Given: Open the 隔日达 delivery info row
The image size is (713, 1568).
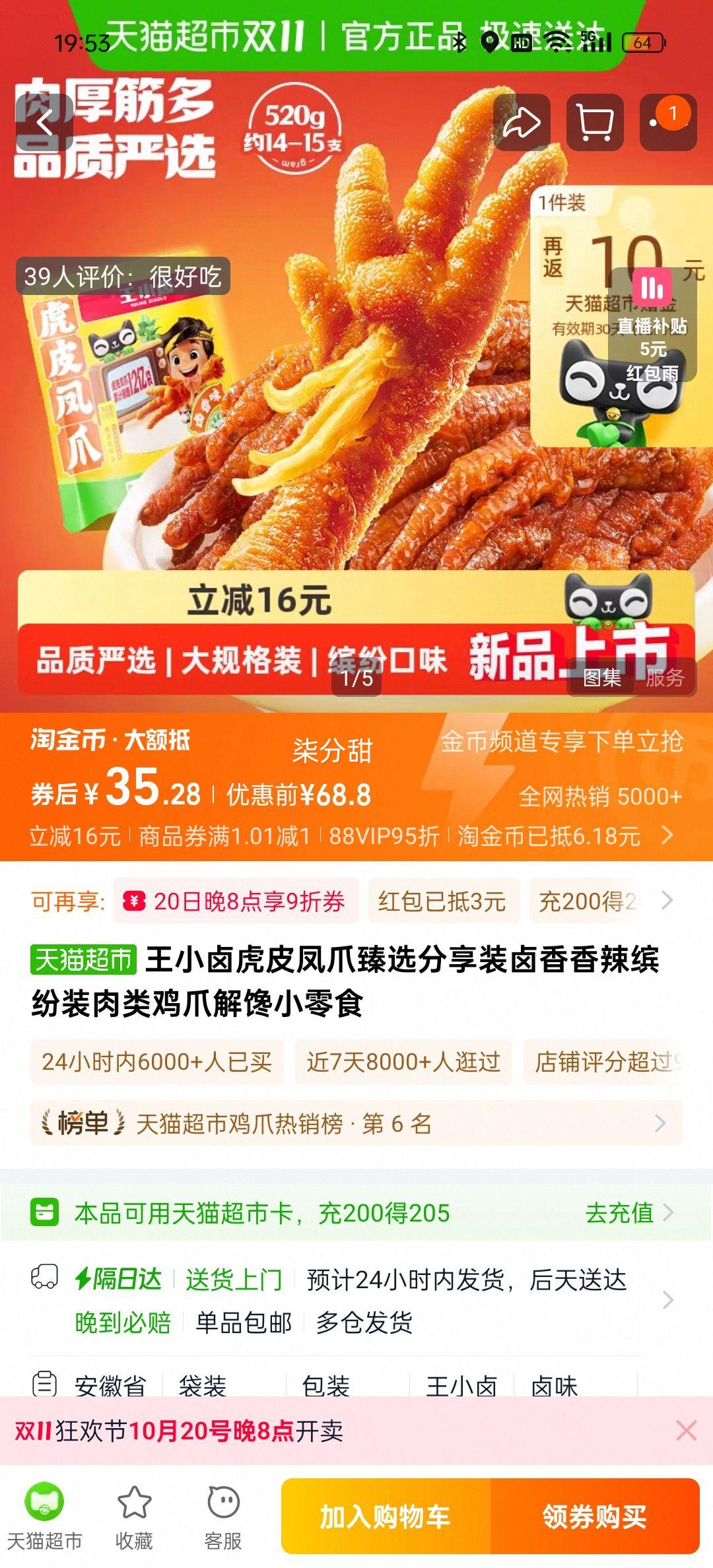Looking at the screenshot, I should point(356,1300).
